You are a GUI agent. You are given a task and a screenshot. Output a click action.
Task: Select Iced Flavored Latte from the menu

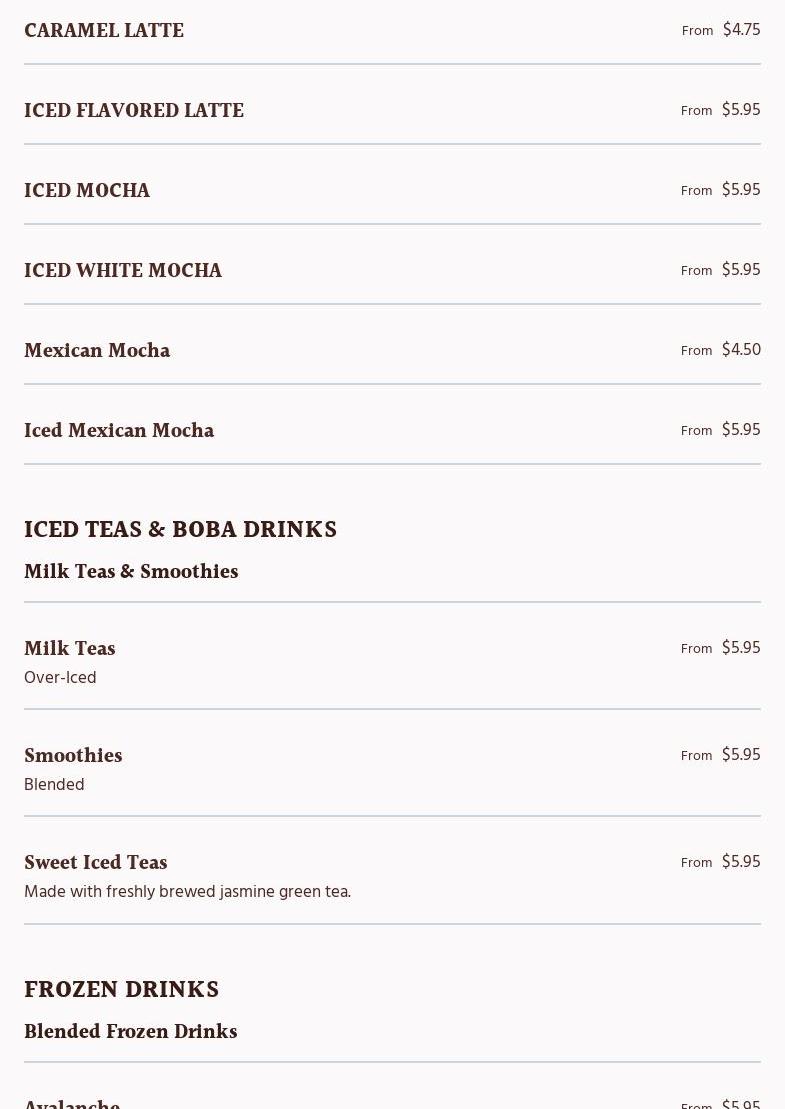pos(134,111)
